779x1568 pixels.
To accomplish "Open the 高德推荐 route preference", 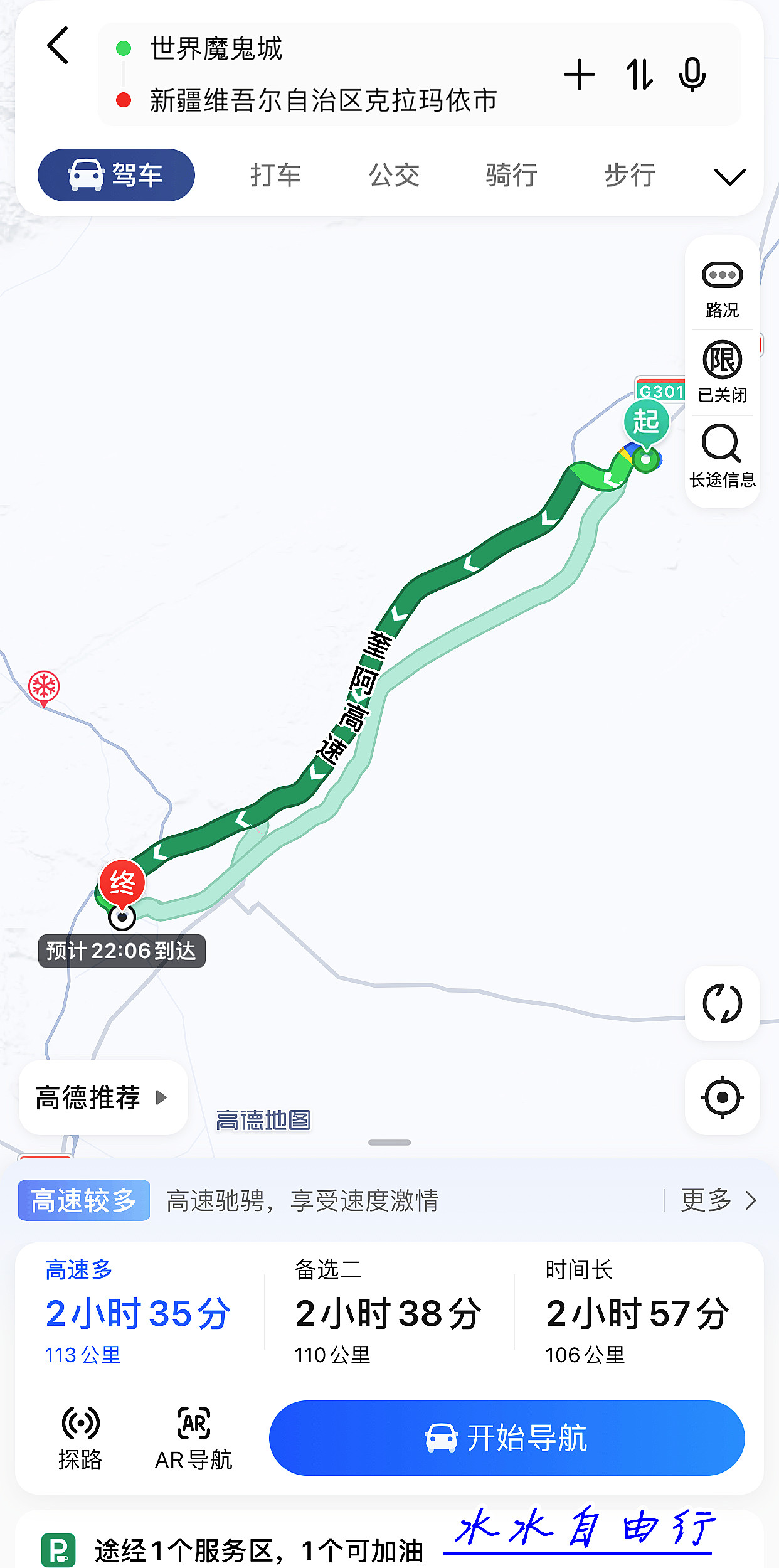I will (x=103, y=1097).
